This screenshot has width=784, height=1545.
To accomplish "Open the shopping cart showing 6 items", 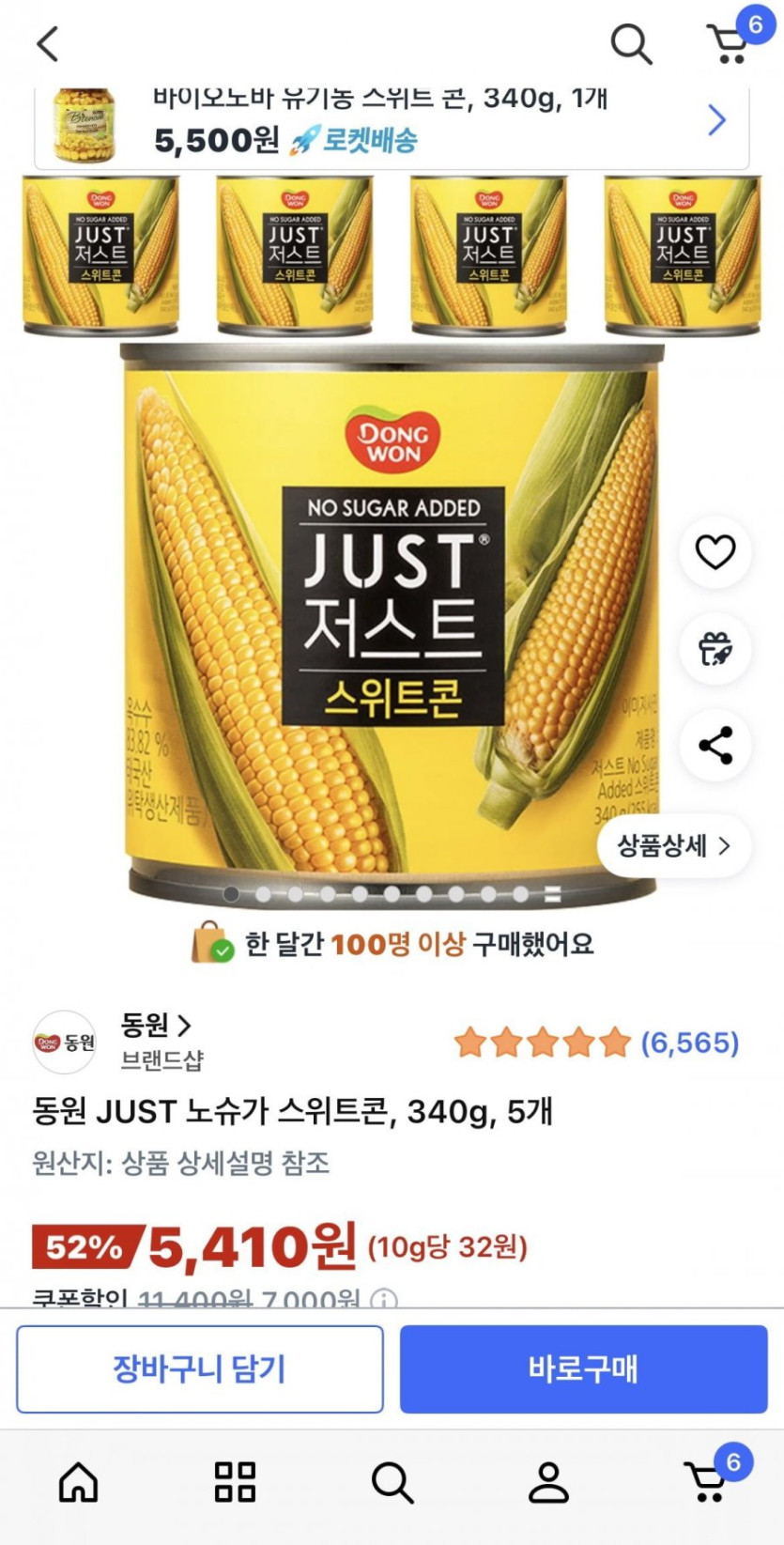I will (731, 41).
